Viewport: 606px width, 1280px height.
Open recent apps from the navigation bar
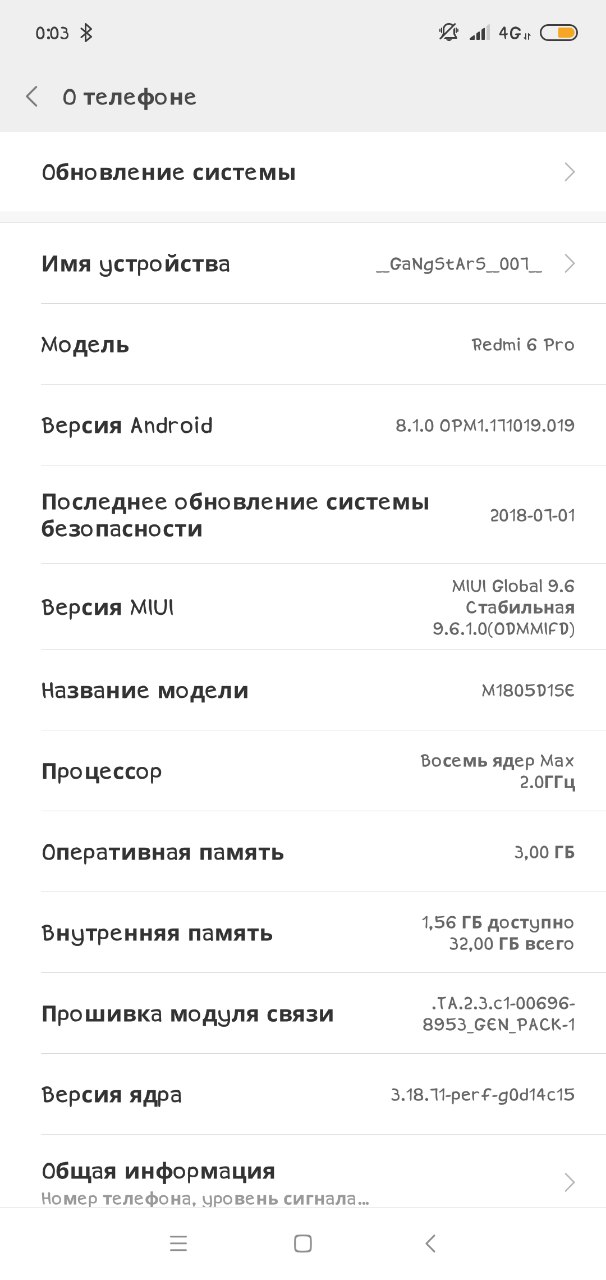179,1244
